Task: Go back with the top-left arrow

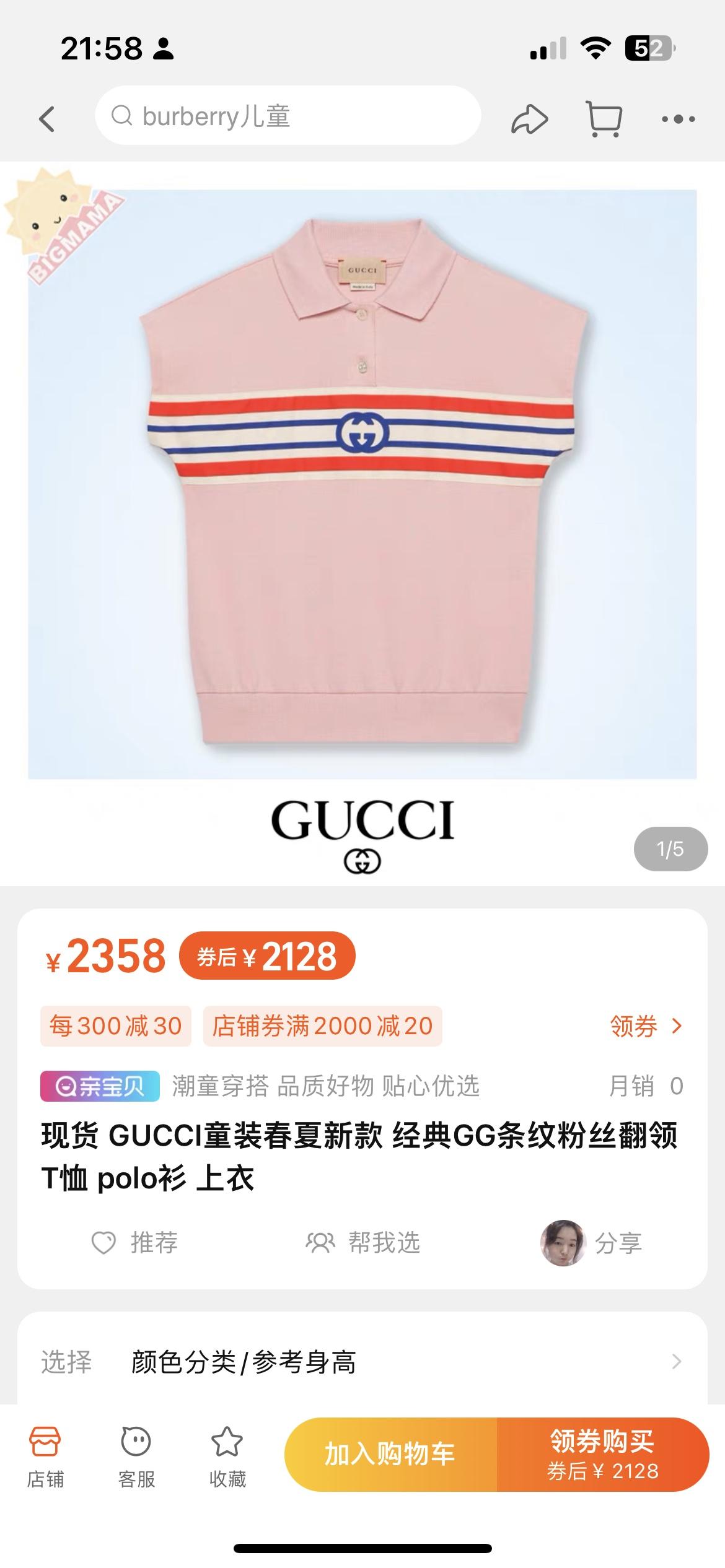Action: point(47,118)
